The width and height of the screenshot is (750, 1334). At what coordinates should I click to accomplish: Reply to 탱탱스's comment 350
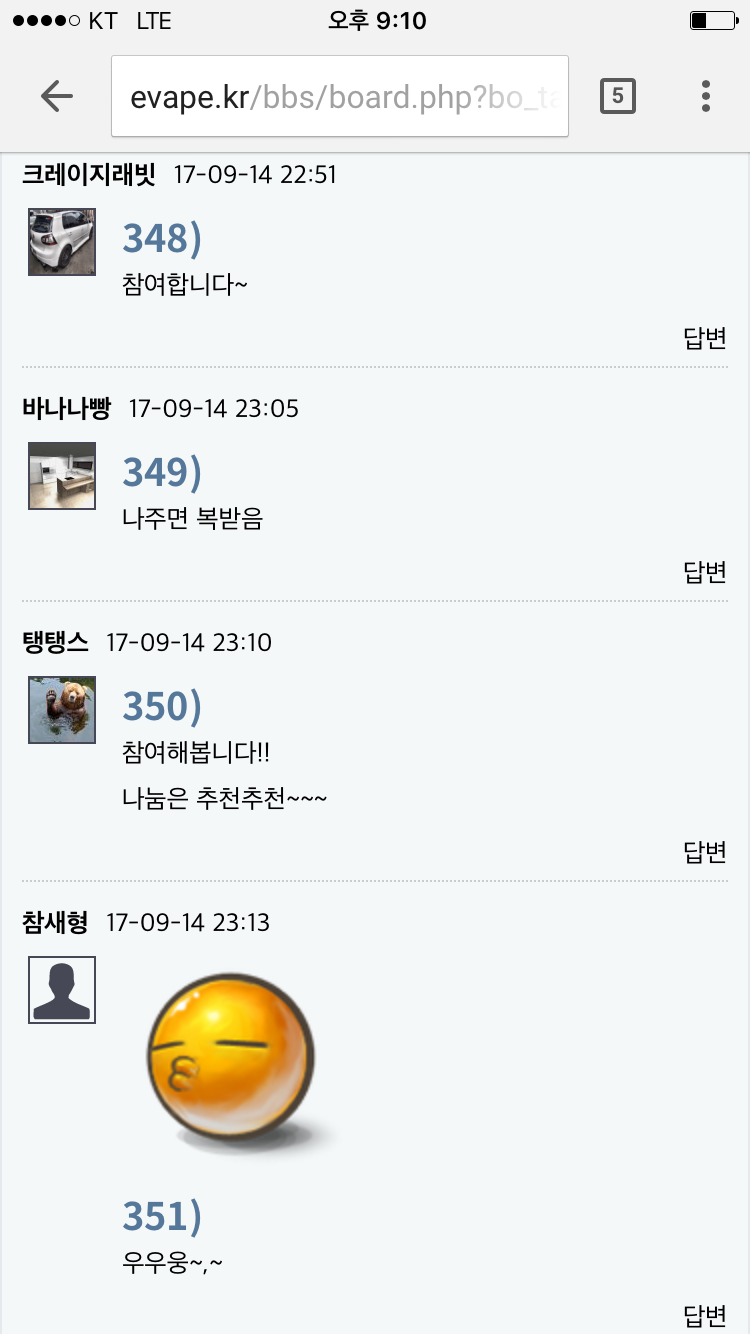pos(704,852)
